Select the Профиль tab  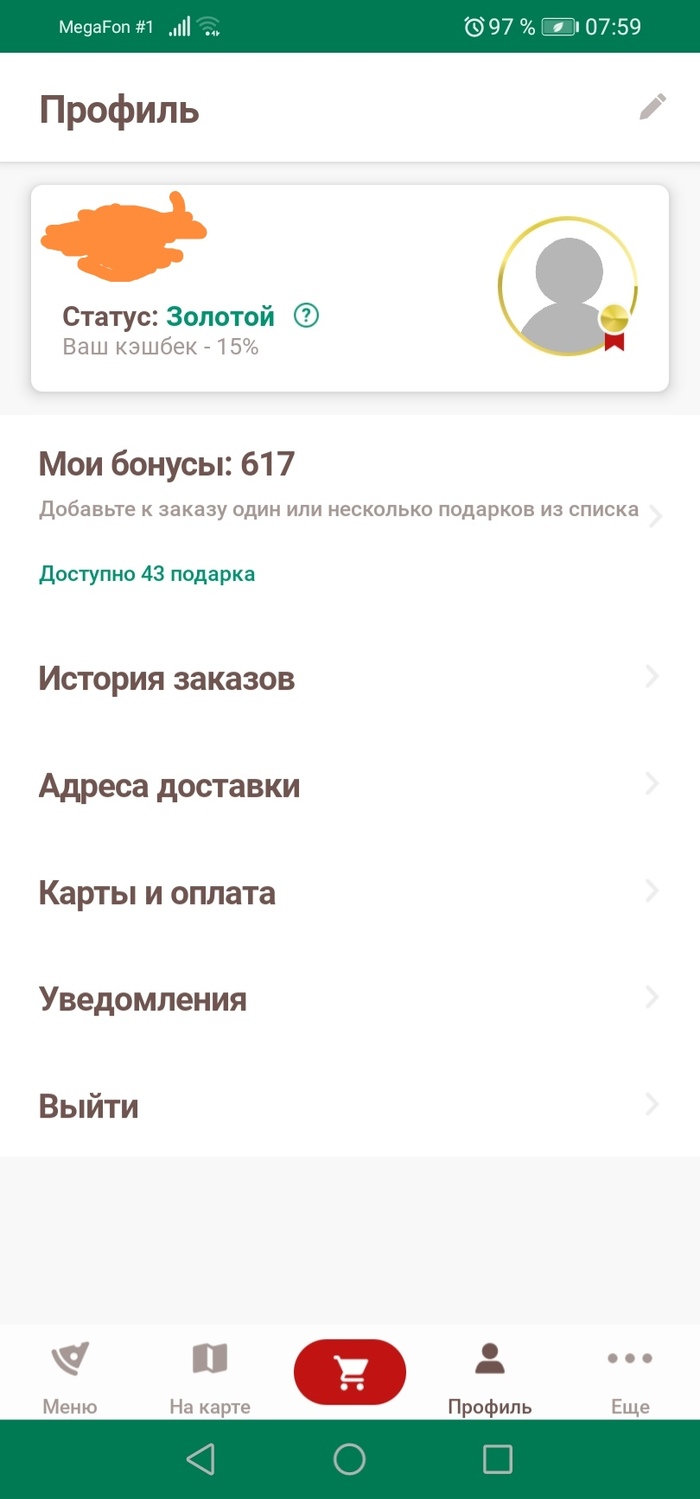point(489,1376)
